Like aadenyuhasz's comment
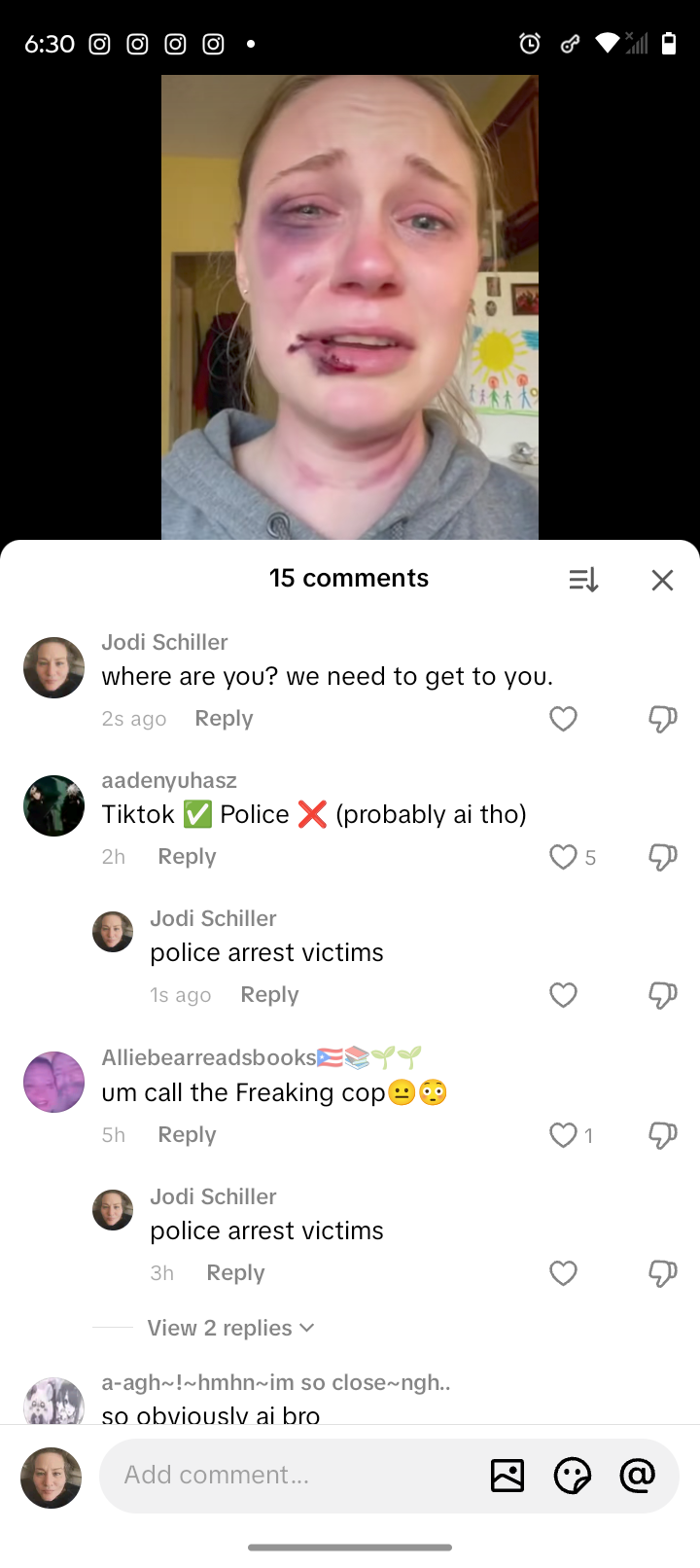 pos(564,857)
